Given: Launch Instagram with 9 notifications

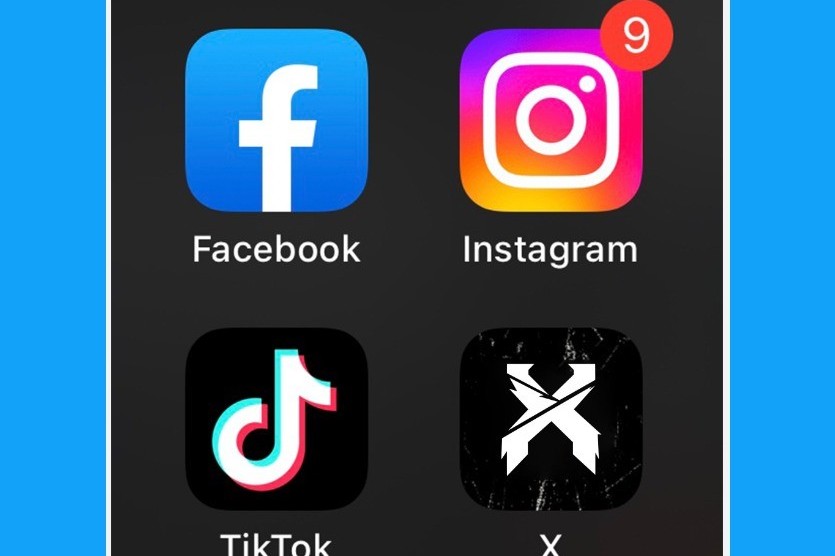Looking at the screenshot, I should (551, 120).
